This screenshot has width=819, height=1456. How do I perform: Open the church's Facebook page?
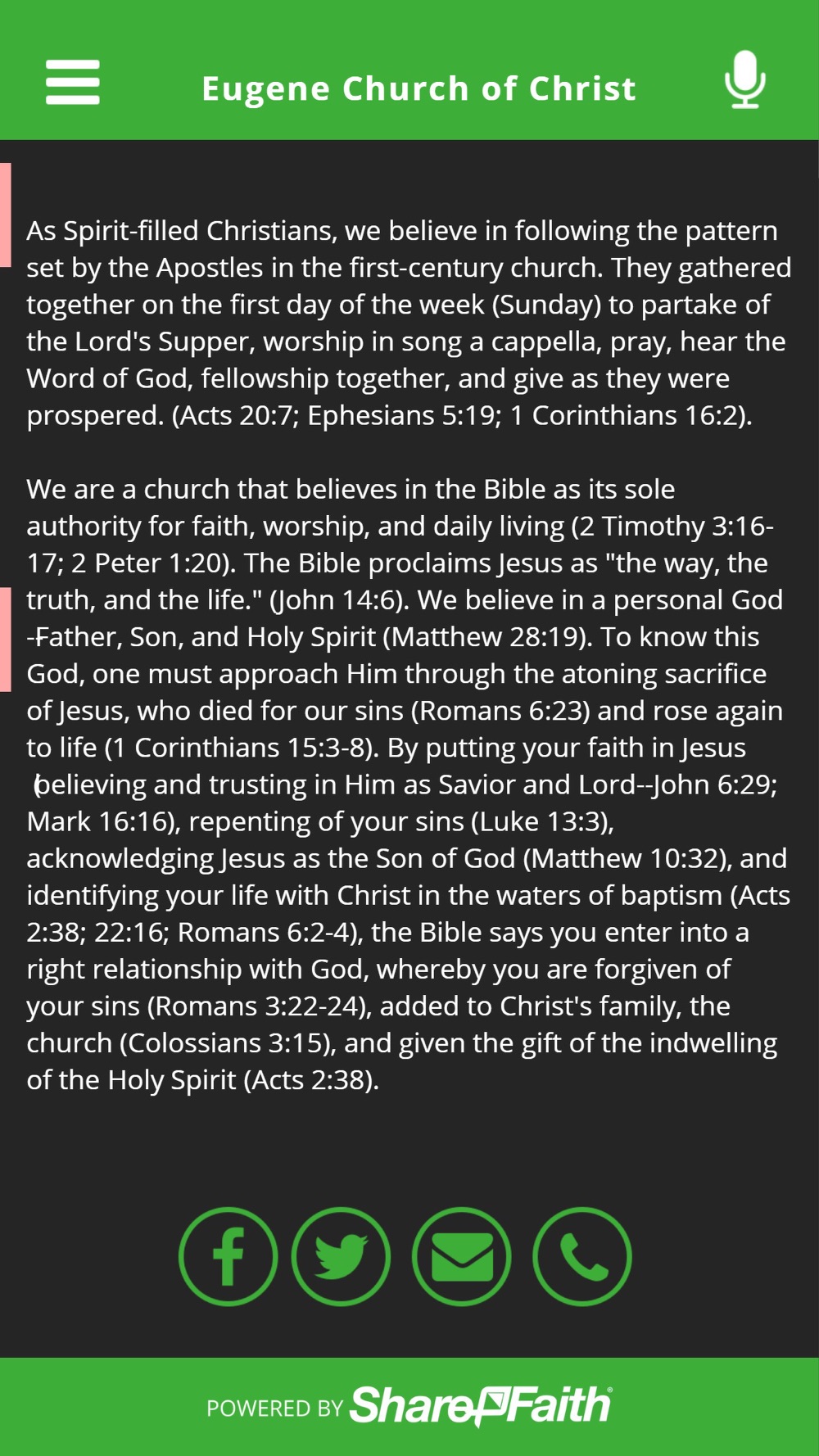(229, 1256)
